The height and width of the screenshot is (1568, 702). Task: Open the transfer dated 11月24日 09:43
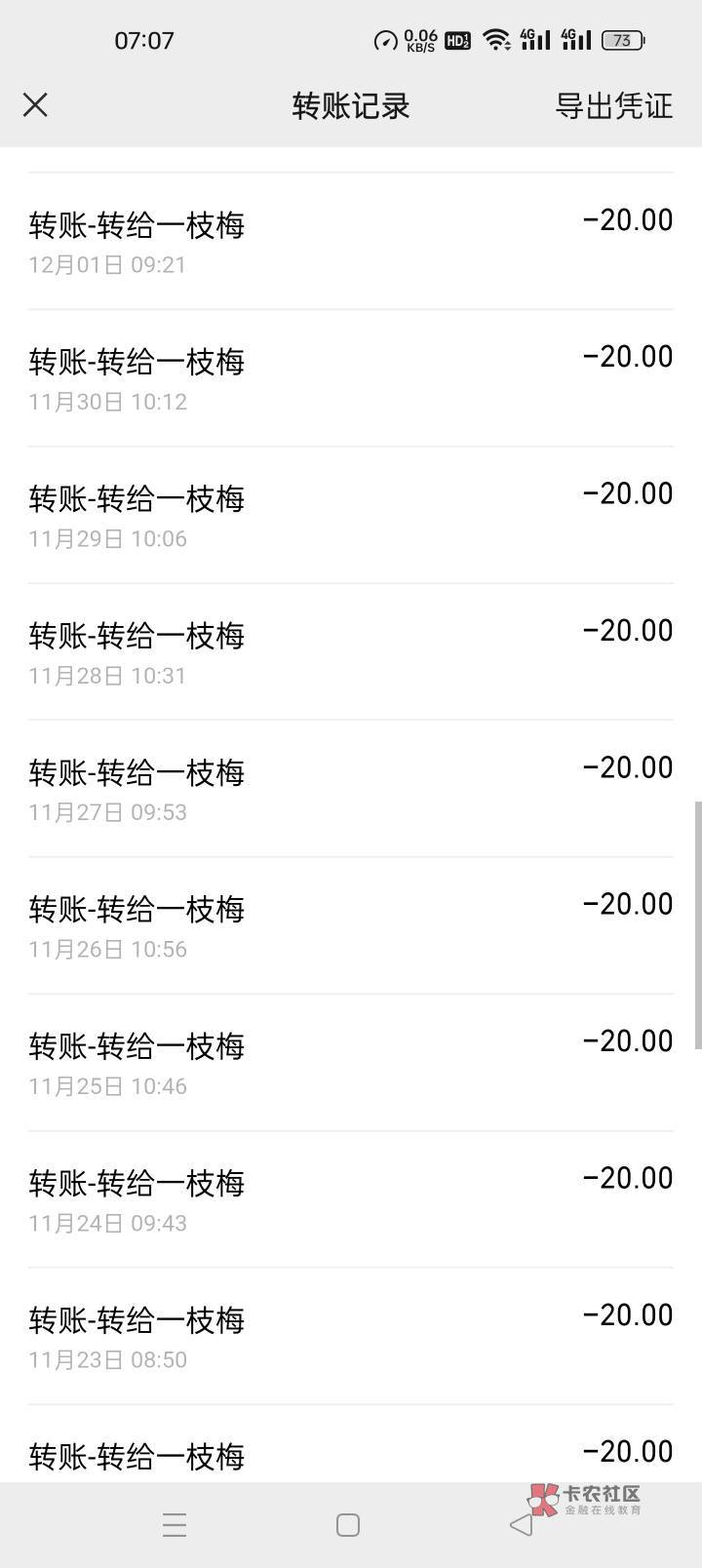[351, 1199]
